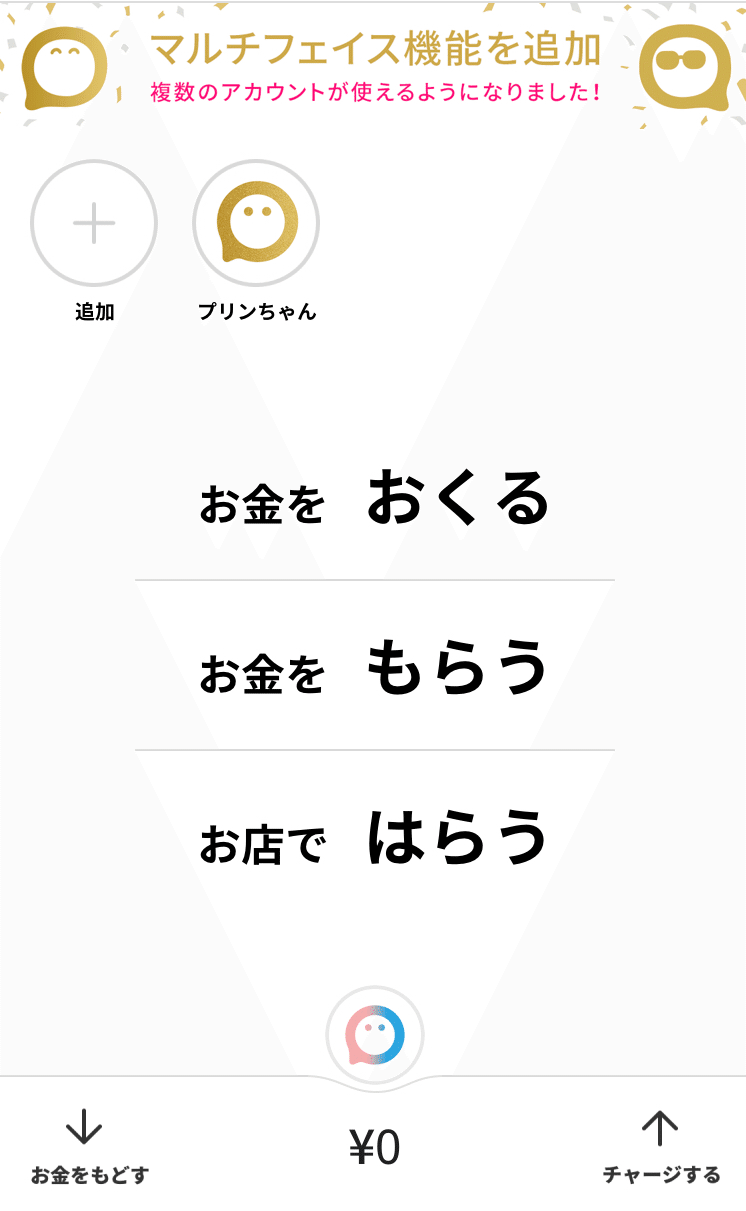Tap the 追加 label text
The width and height of the screenshot is (746, 1211).
(93, 310)
